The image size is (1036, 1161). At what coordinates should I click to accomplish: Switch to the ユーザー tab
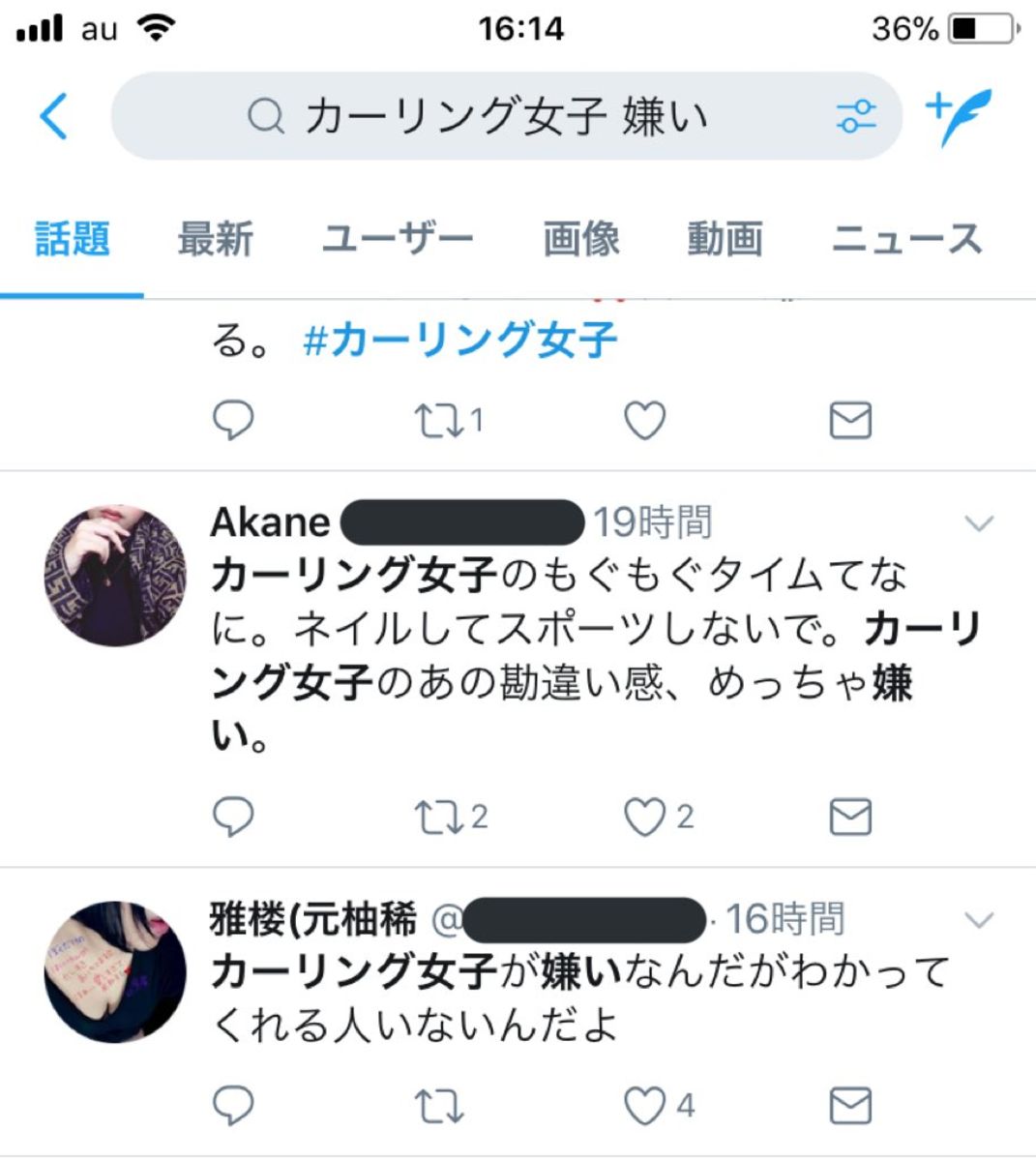(397, 239)
